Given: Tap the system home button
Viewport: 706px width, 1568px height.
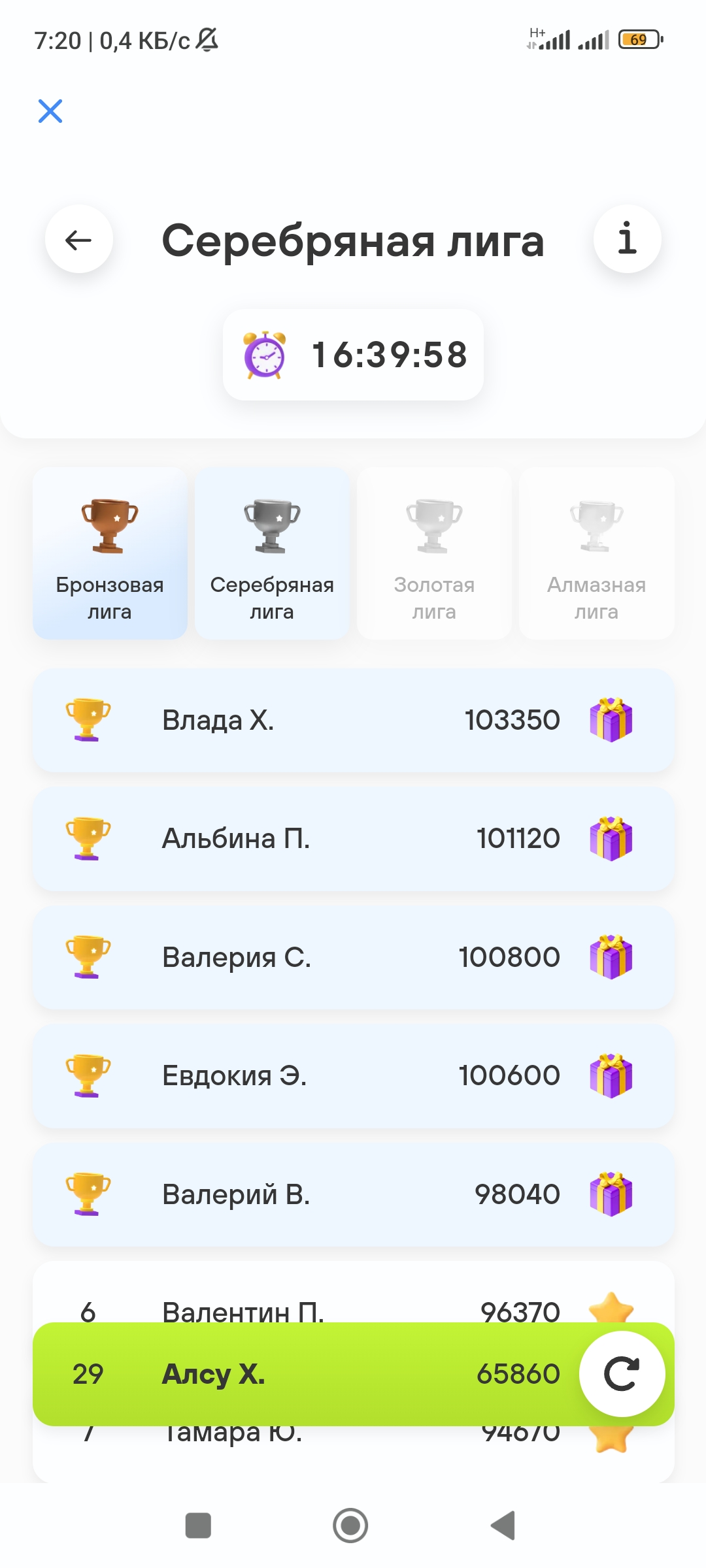Looking at the screenshot, I should pos(350,1526).
